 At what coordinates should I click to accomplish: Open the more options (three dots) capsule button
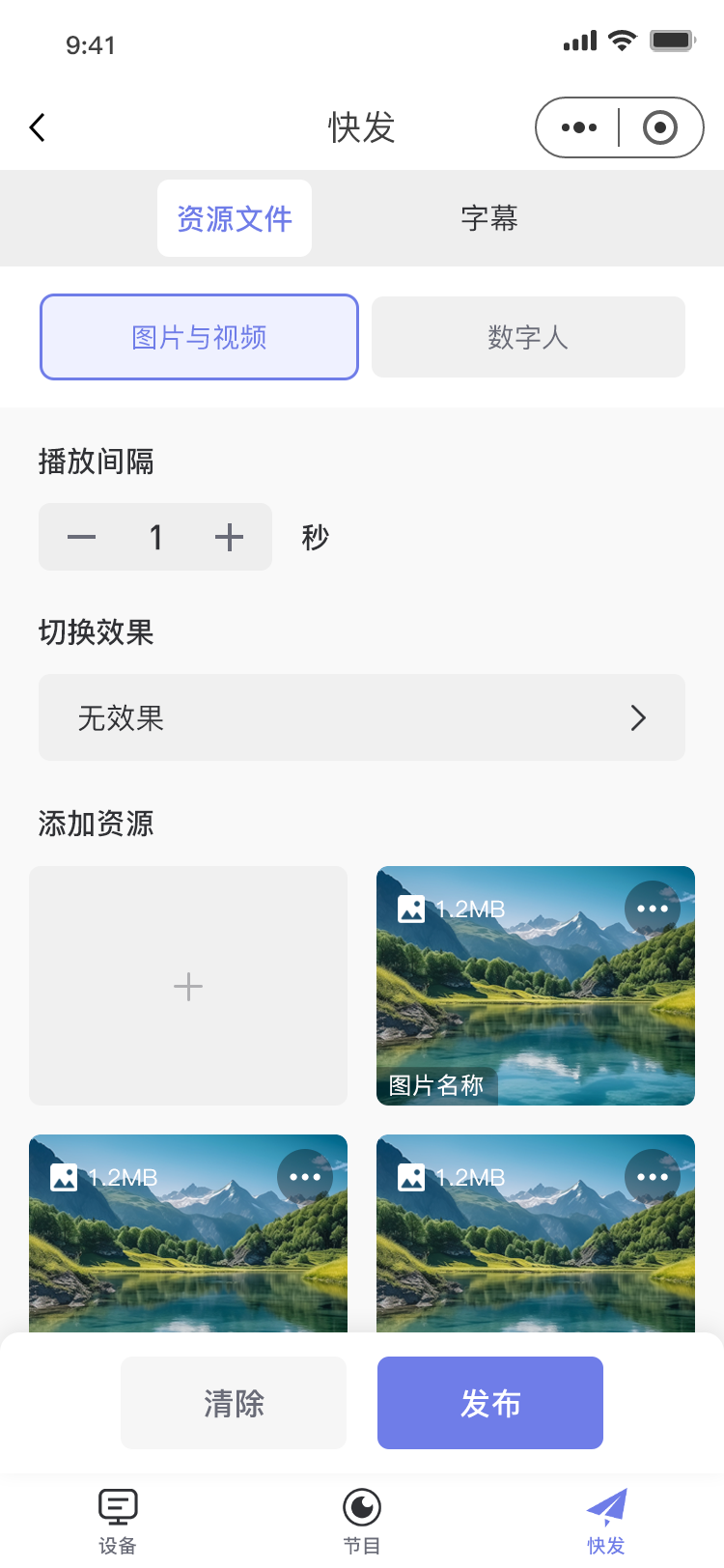[576, 126]
